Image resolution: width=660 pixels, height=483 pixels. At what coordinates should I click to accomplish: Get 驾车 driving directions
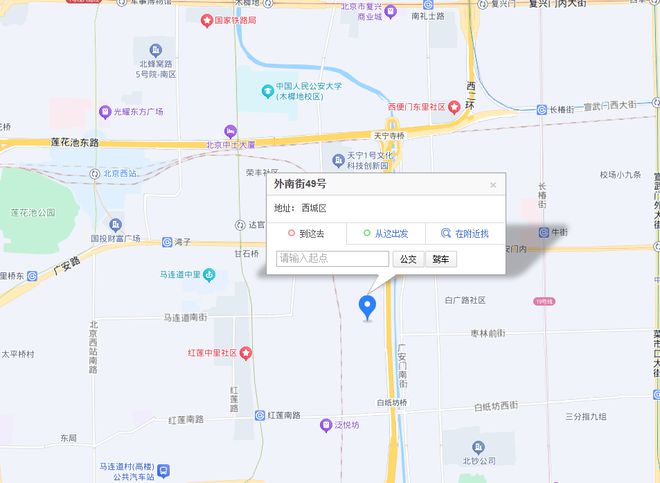coord(441,259)
